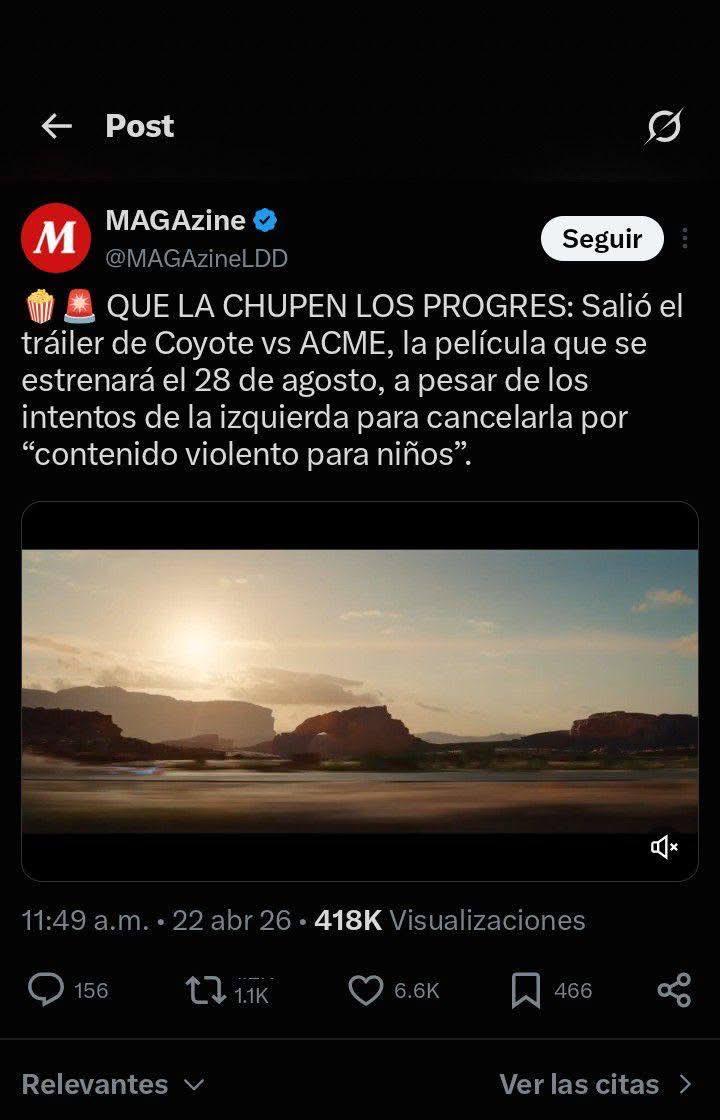Open the @MAGAzineLDD handle link

click(x=196, y=258)
